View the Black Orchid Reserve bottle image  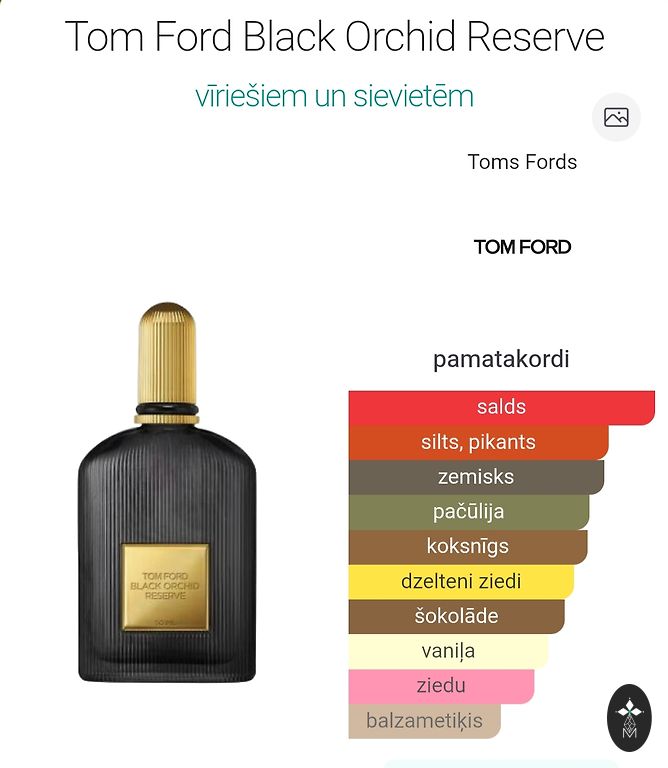click(167, 494)
